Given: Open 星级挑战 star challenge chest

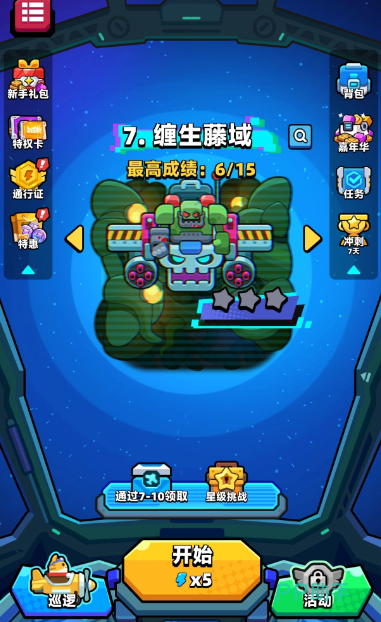Looking at the screenshot, I should 226,482.
